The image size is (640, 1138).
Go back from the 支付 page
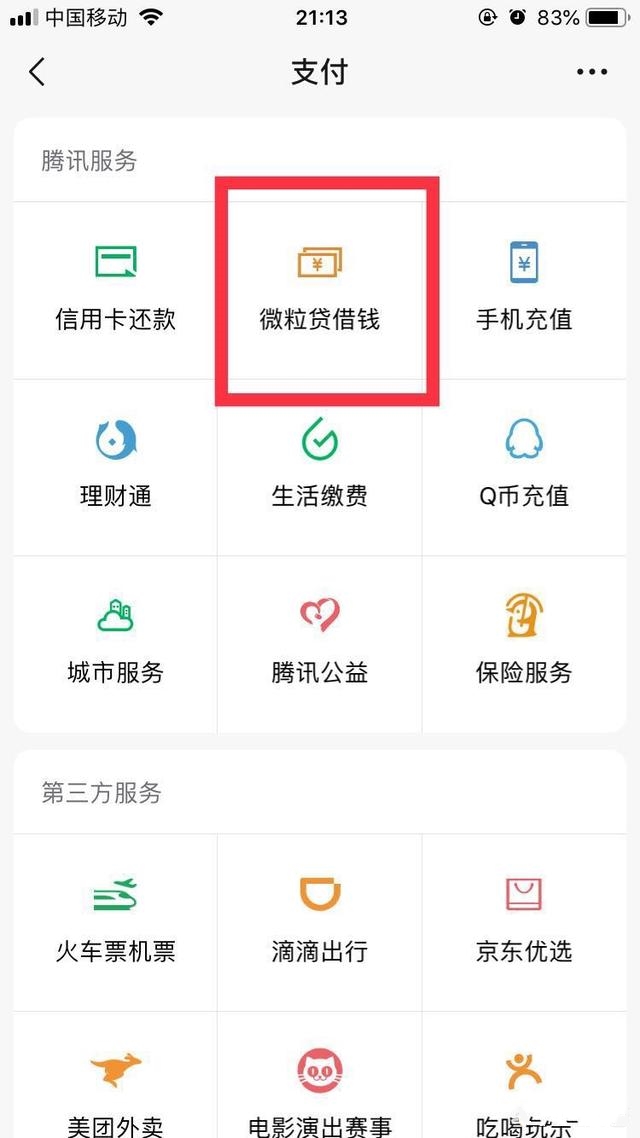click(37, 72)
